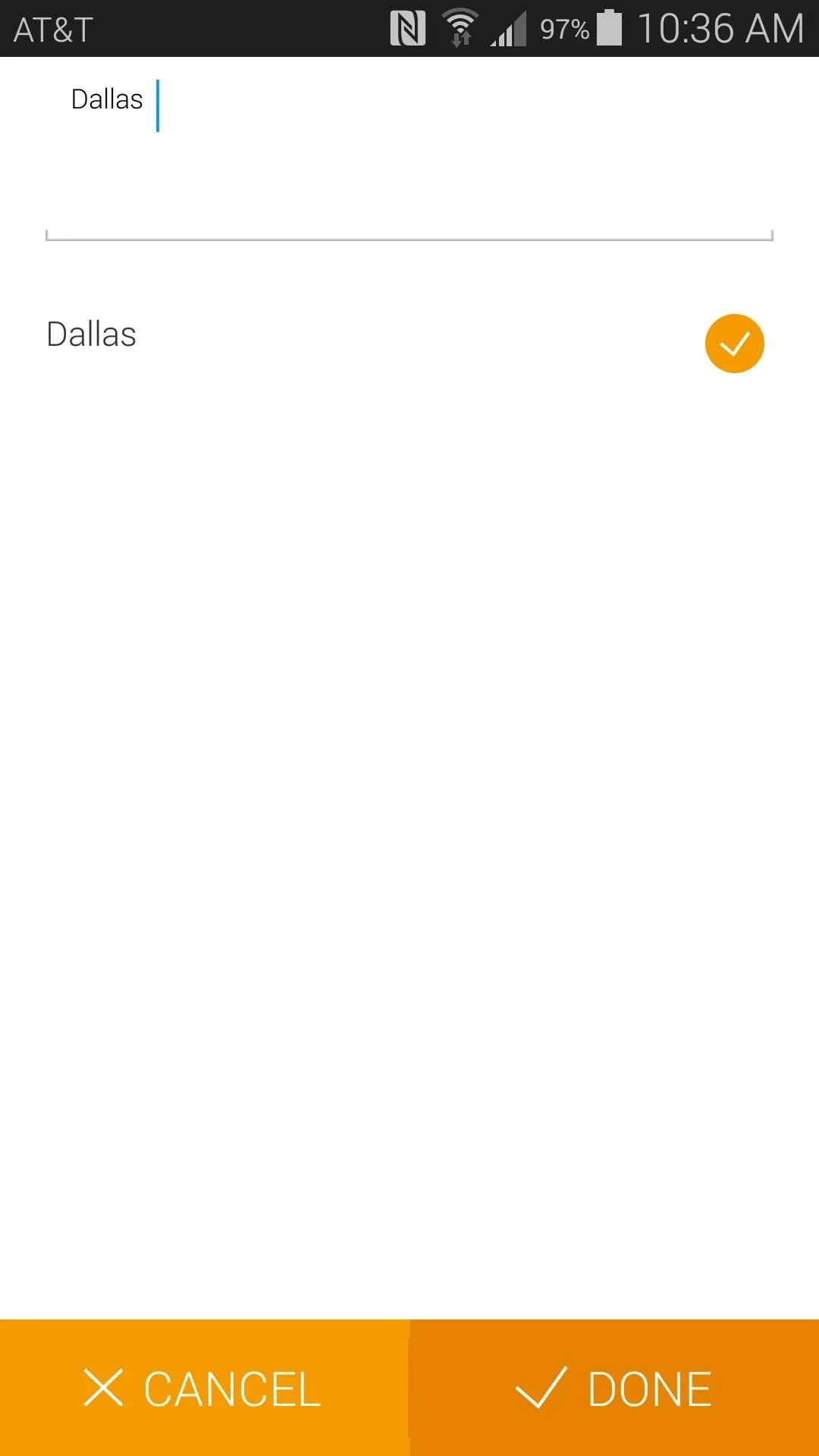Viewport: 819px width, 1456px height.
Task: Uncheck the orange checkmark next to Dallas
Action: coord(734,344)
